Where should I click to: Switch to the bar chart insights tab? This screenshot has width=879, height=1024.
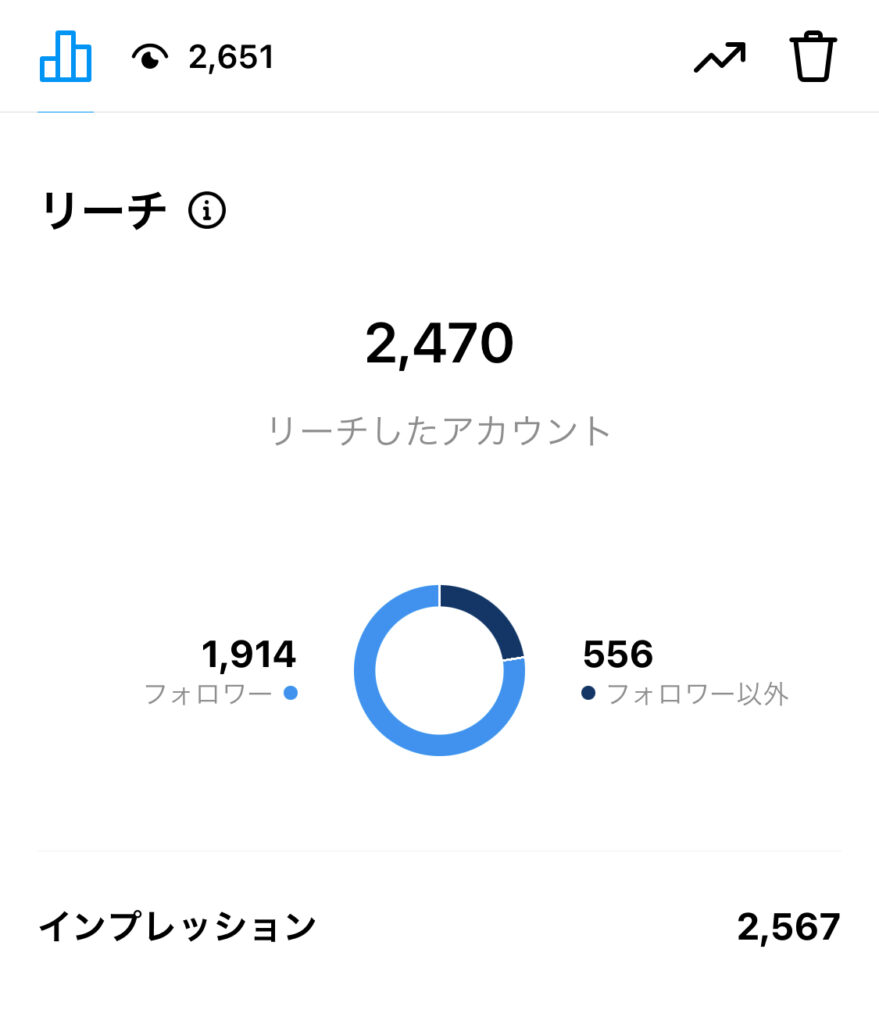65,57
